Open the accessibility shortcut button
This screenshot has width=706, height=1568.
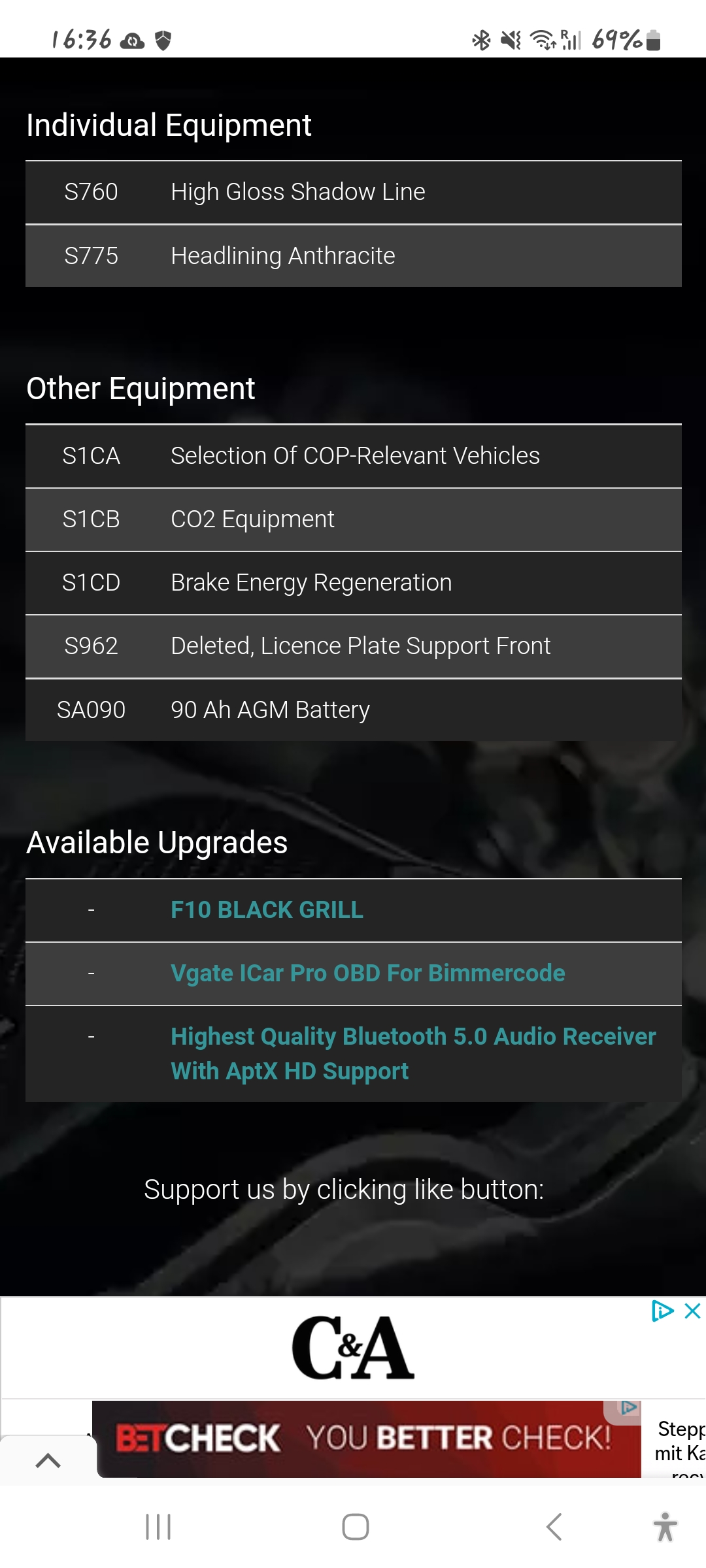[665, 1527]
